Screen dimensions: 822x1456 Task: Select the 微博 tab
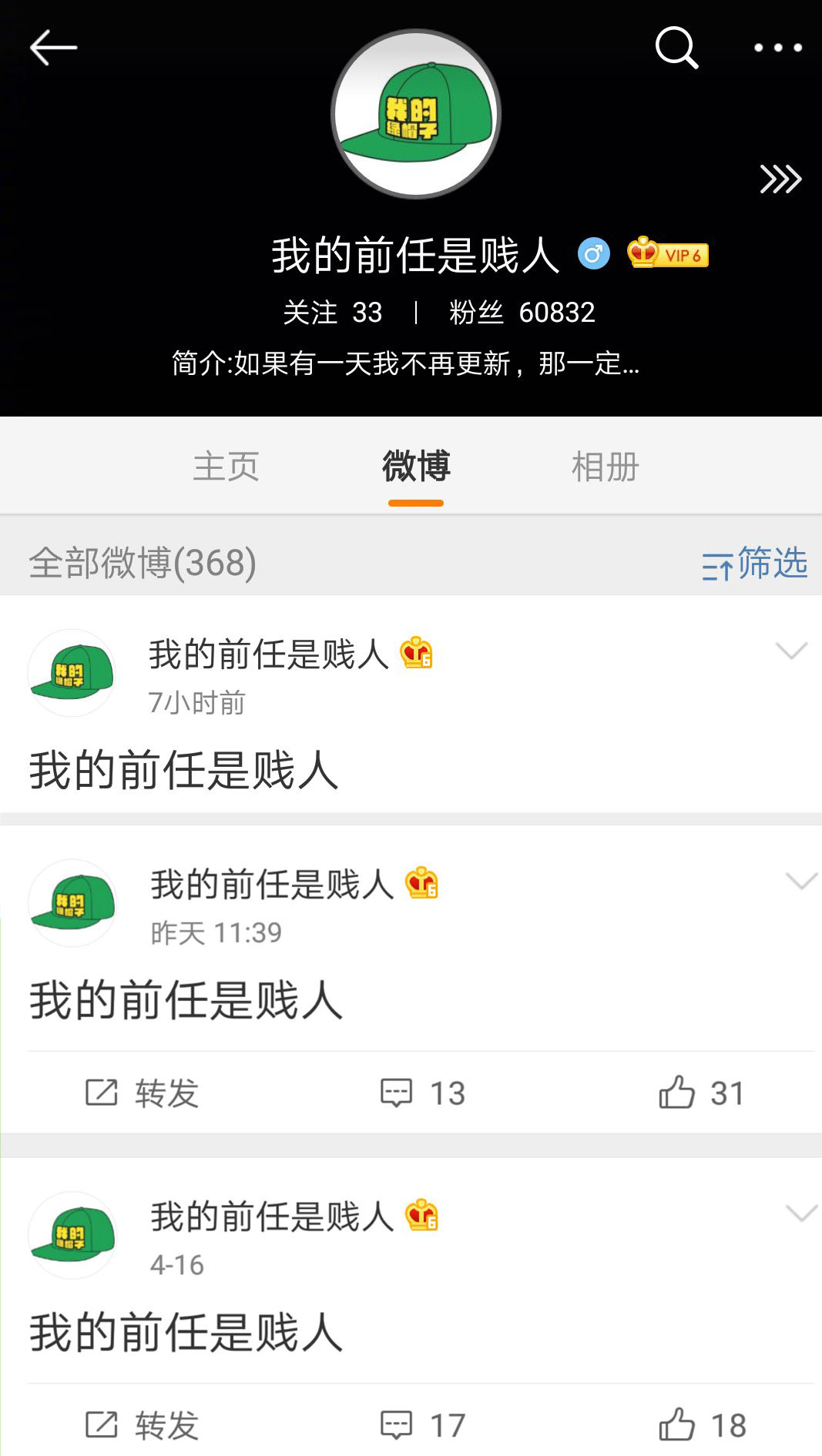416,467
